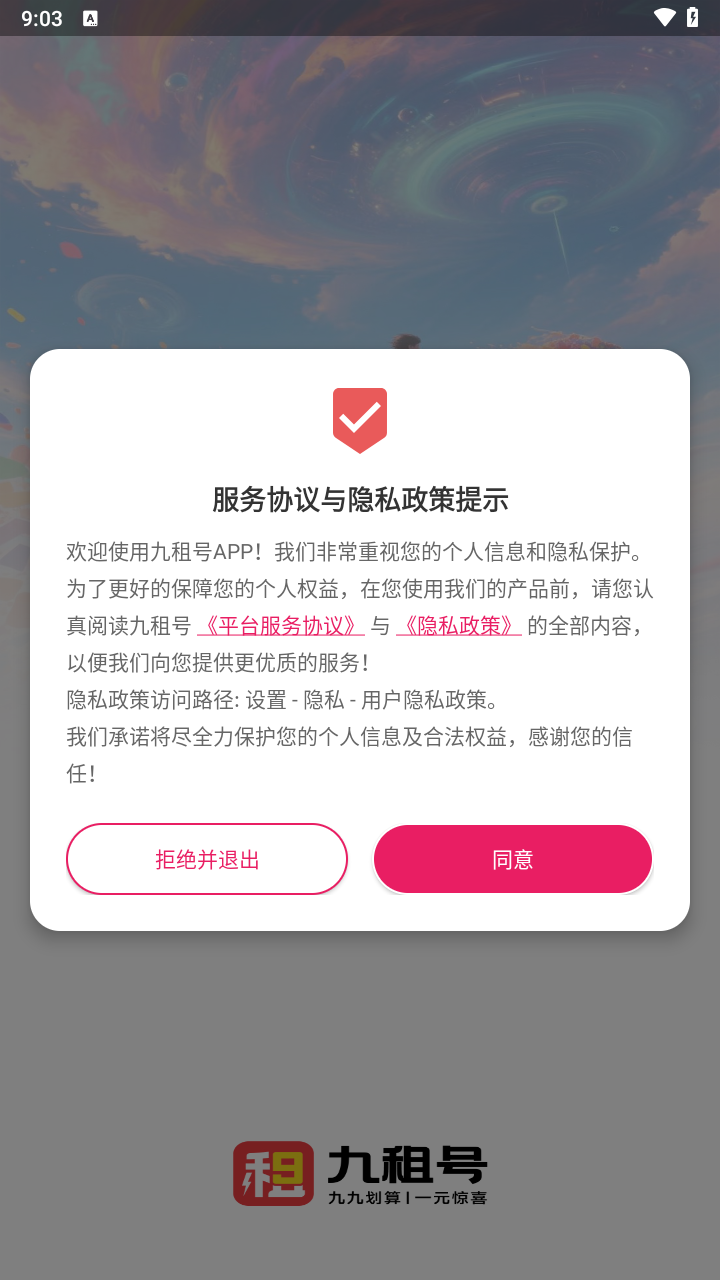
Task: Tap the clock showing 9:03
Action: [41, 17]
